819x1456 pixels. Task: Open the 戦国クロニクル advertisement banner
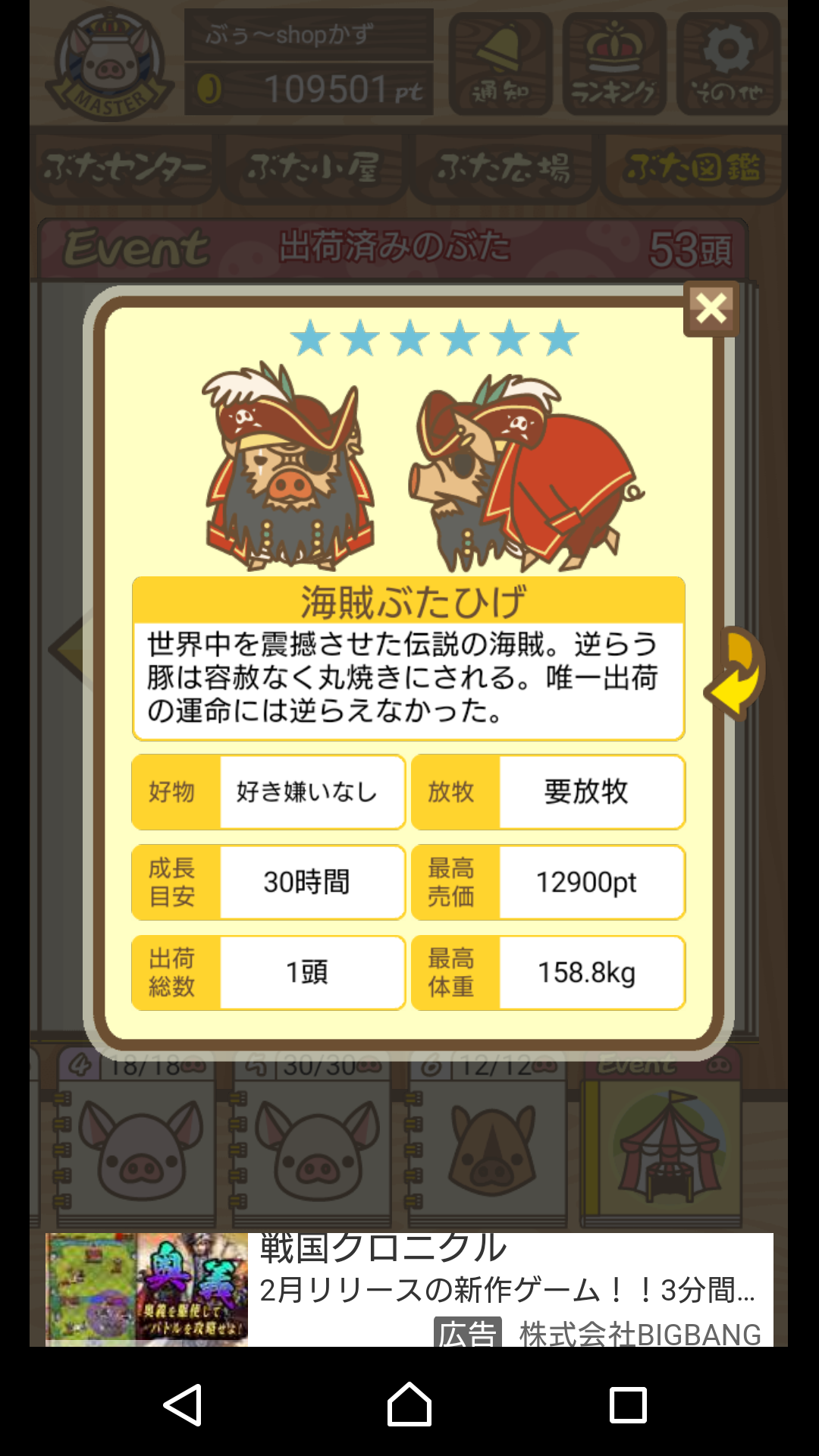409,1289
